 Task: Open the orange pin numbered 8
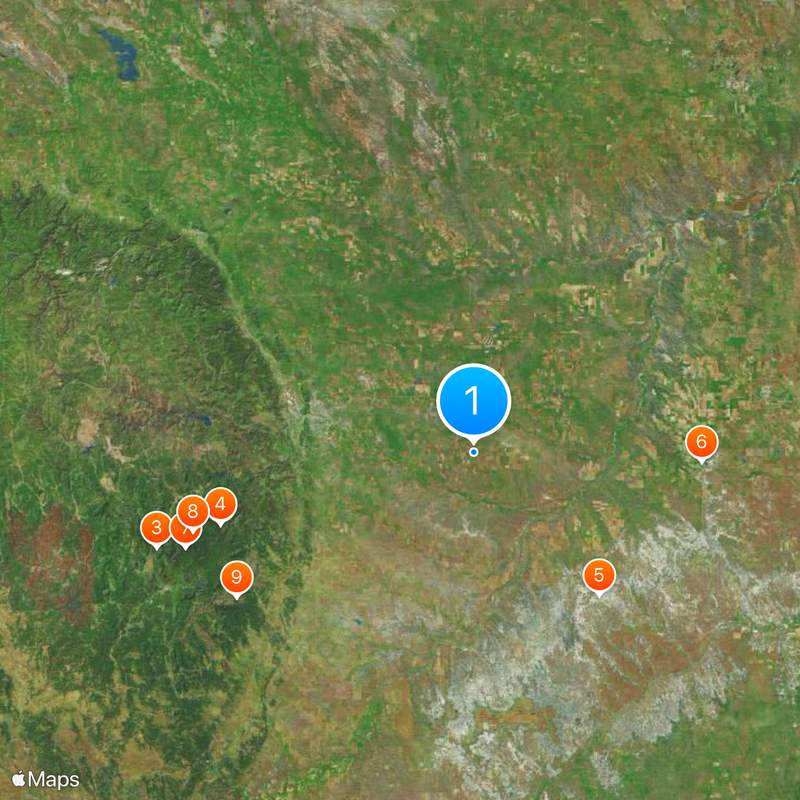(192, 511)
